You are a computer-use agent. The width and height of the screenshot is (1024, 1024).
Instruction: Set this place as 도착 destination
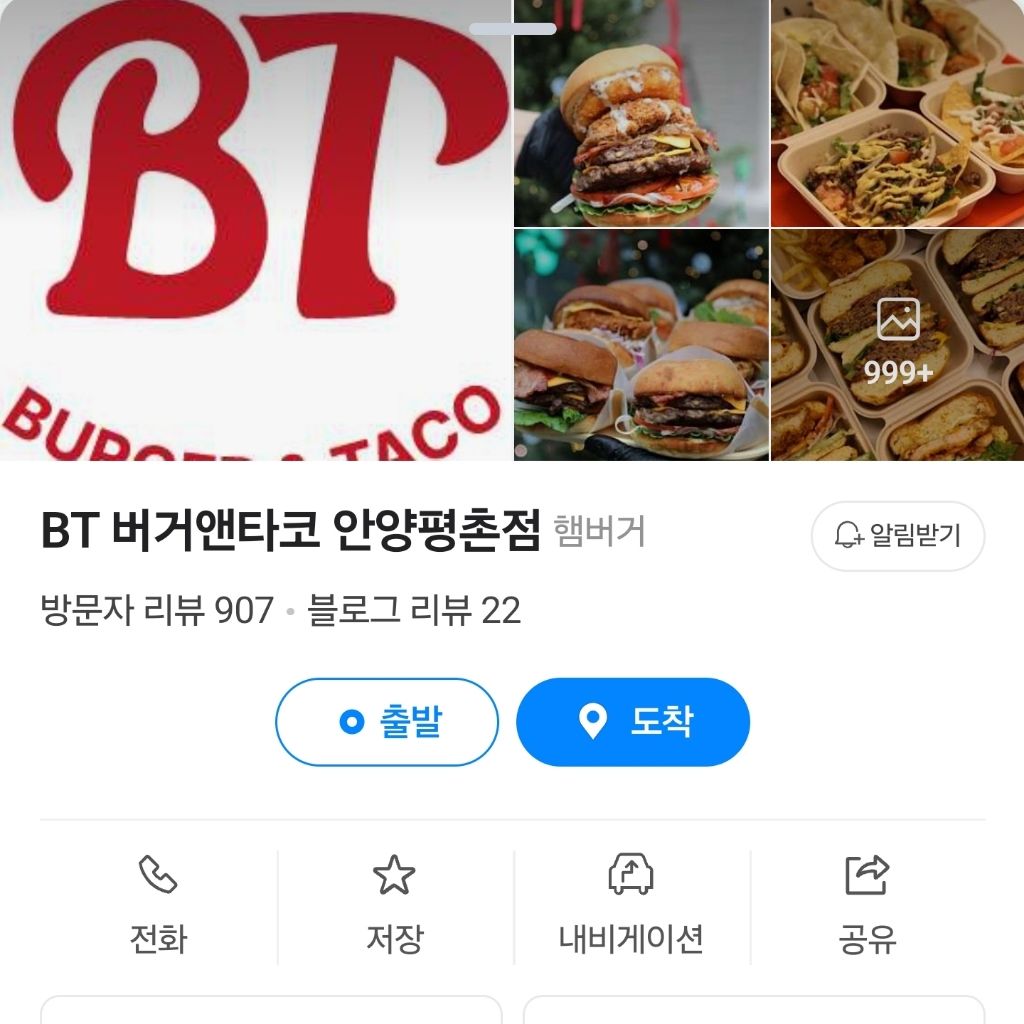tap(633, 722)
